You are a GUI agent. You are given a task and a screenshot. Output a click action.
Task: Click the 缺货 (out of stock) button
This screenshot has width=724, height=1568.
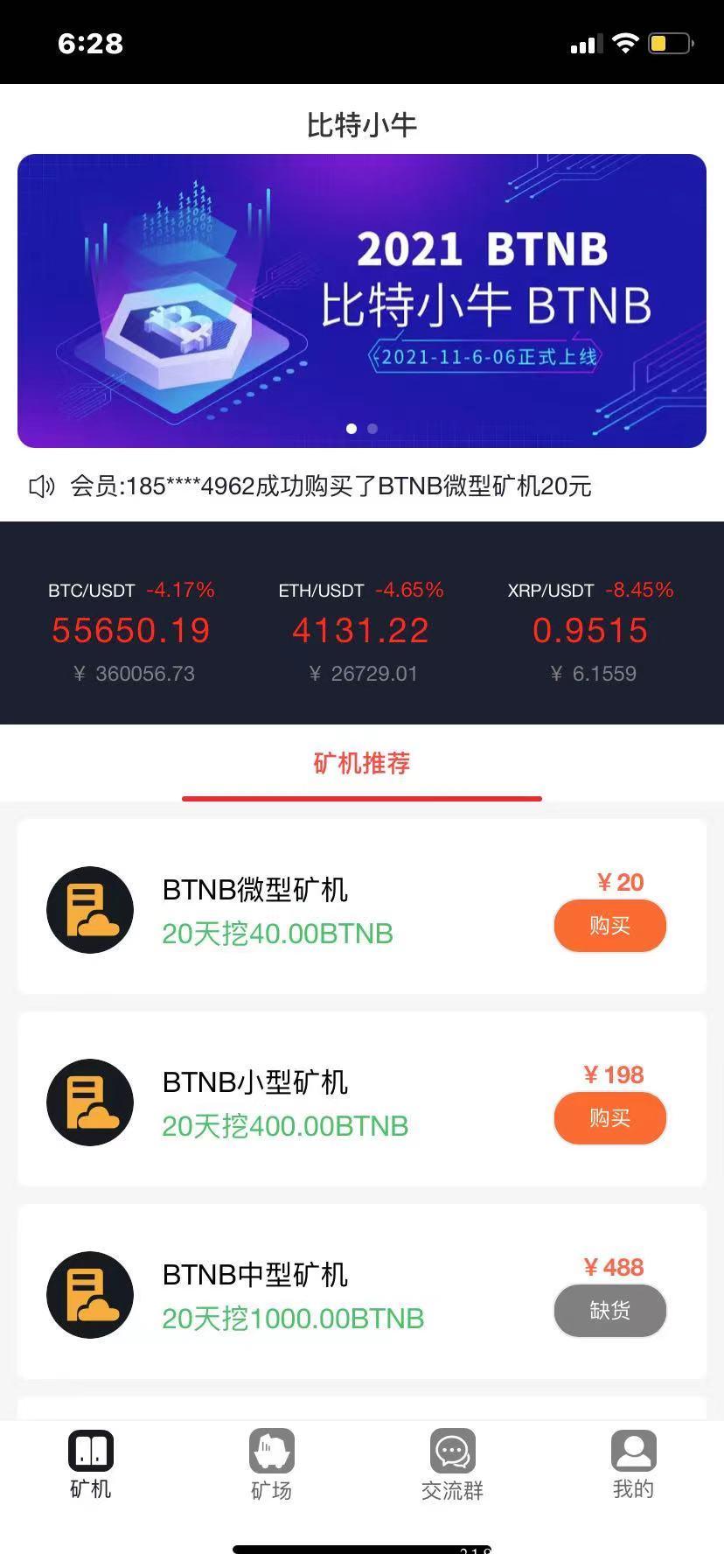pos(609,1311)
